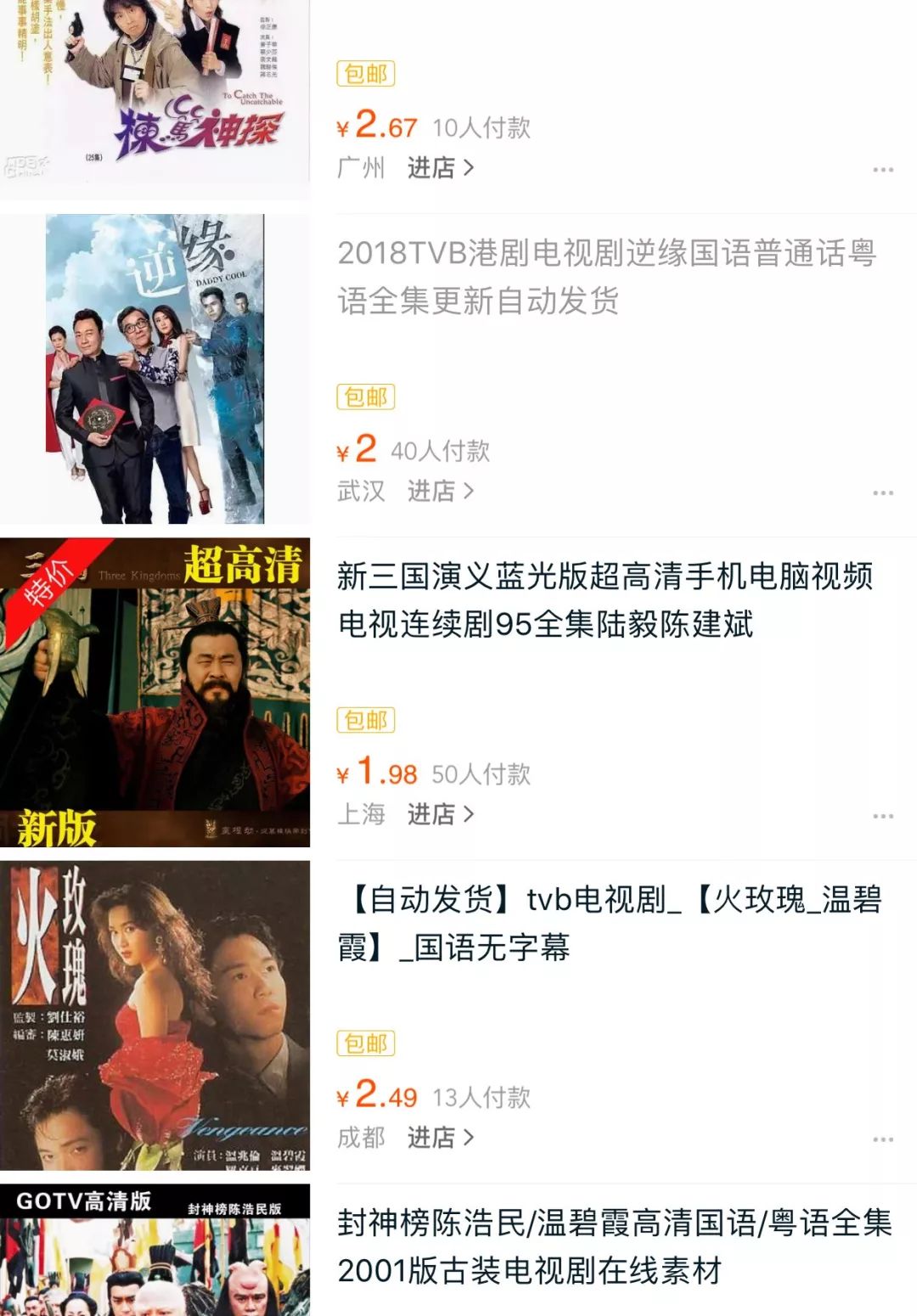
Task: Open the 逆缘 TVB drama listing
Action: [606, 276]
